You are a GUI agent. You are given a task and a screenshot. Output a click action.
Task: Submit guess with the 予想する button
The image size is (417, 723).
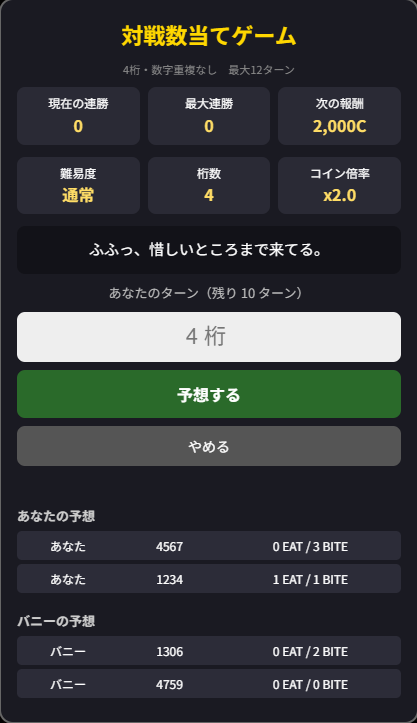click(208, 394)
